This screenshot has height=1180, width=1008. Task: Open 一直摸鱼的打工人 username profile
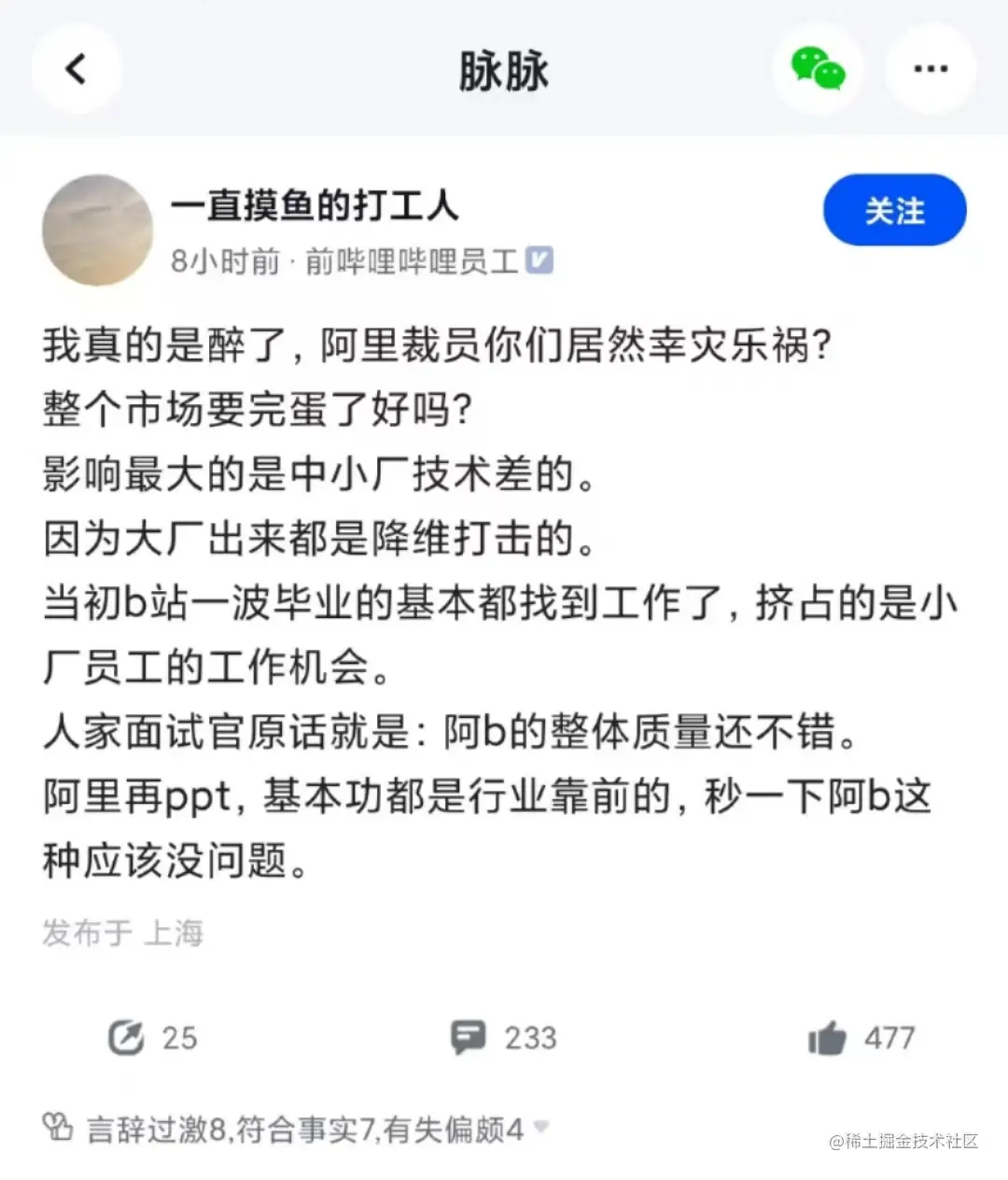[315, 205]
